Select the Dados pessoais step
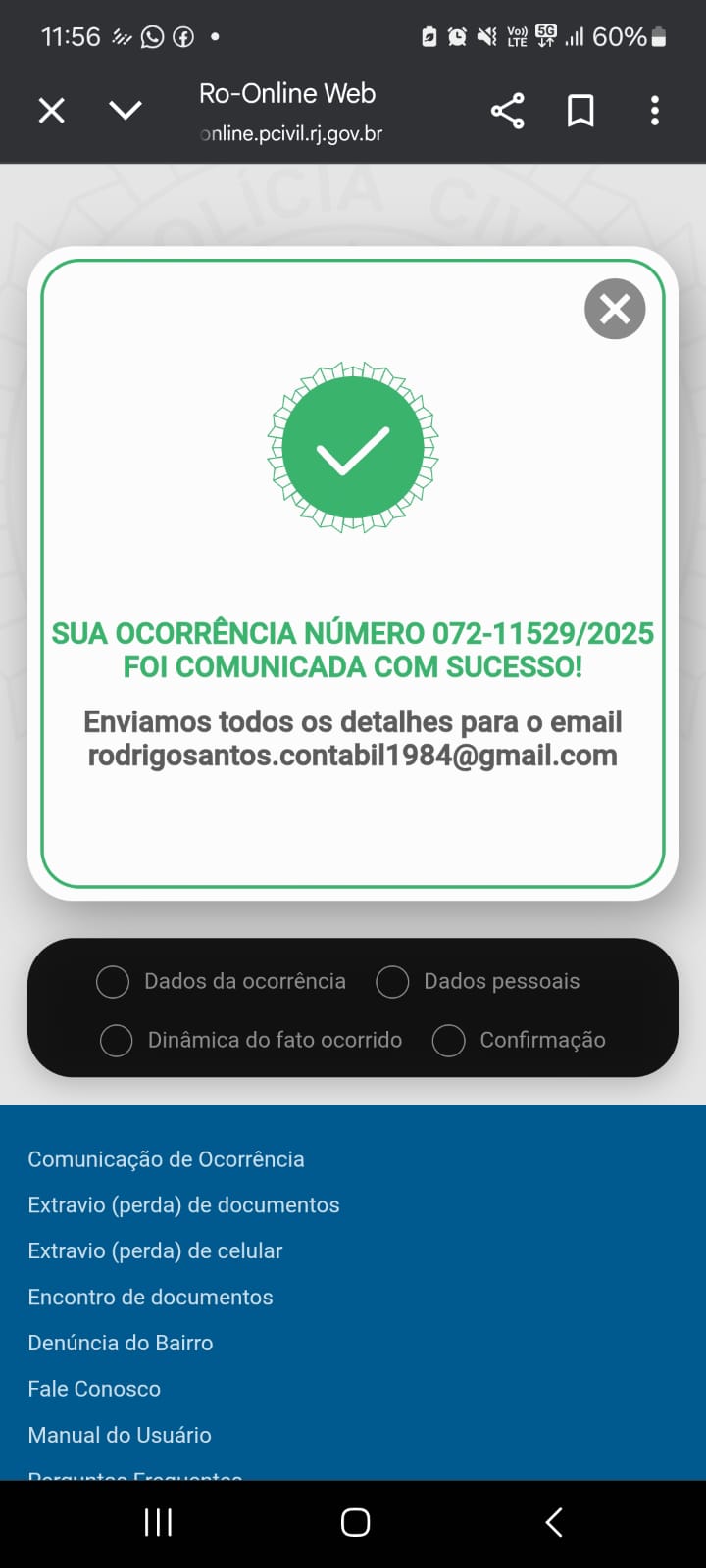Viewport: 706px width, 1568px height. [392, 981]
